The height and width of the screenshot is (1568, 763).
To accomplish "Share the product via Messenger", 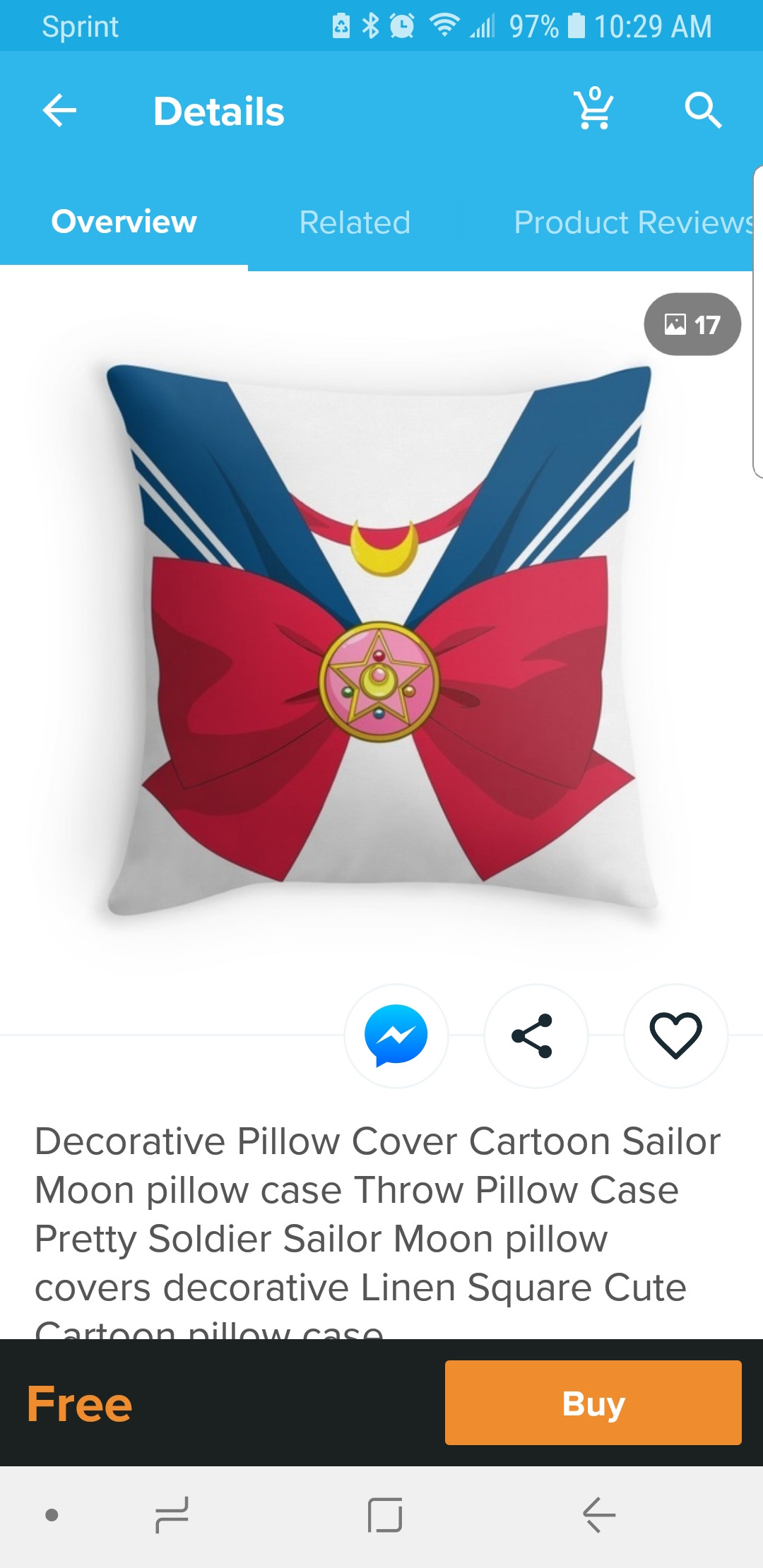I will 396,1035.
